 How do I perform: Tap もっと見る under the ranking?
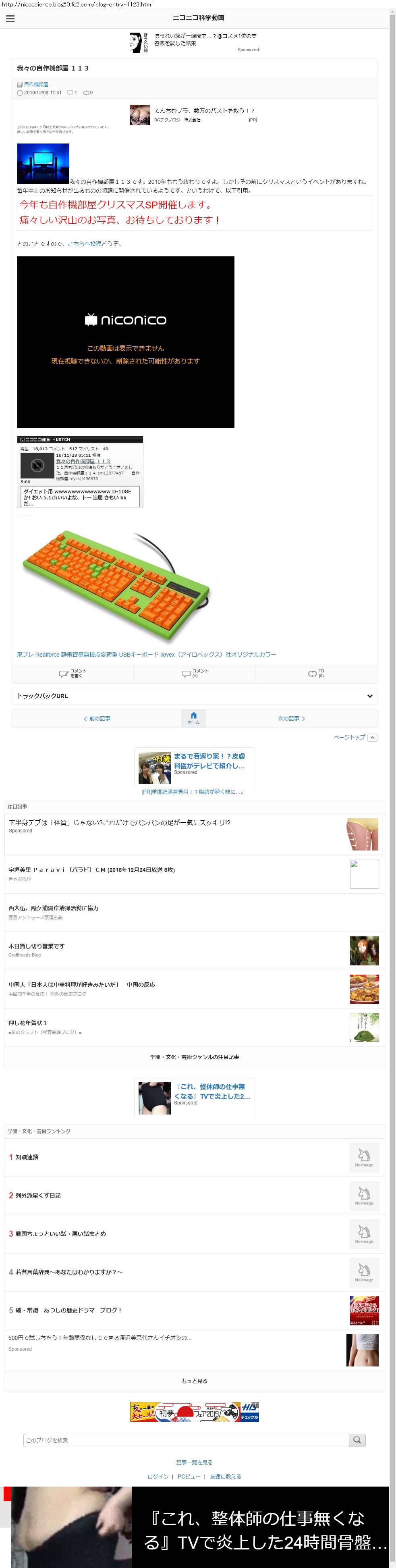click(194, 1381)
